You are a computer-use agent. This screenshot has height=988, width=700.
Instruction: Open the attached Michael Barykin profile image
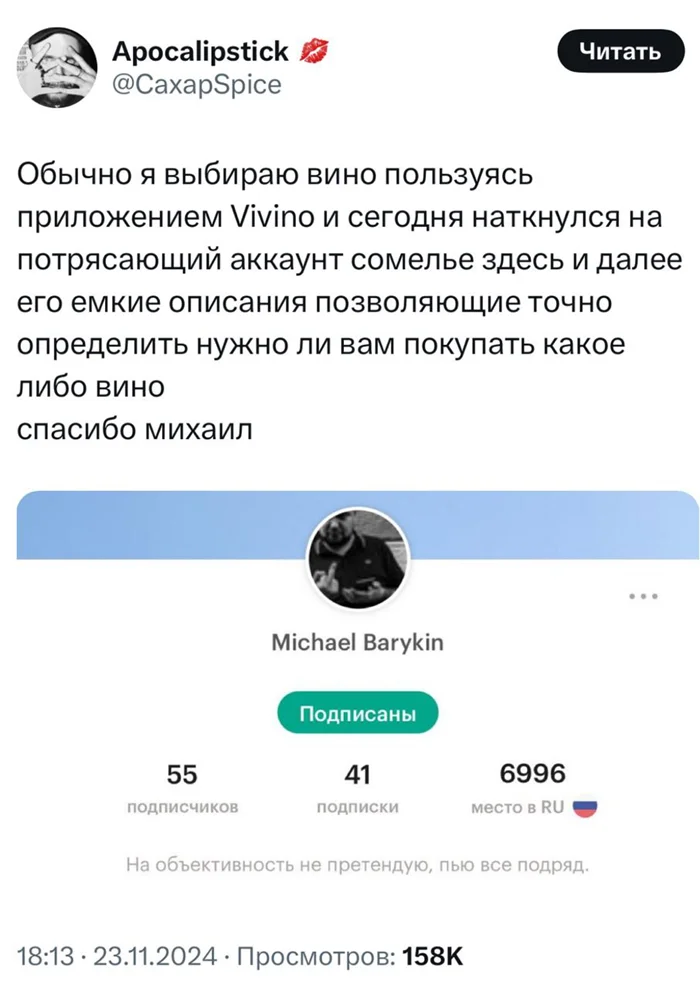[356, 557]
